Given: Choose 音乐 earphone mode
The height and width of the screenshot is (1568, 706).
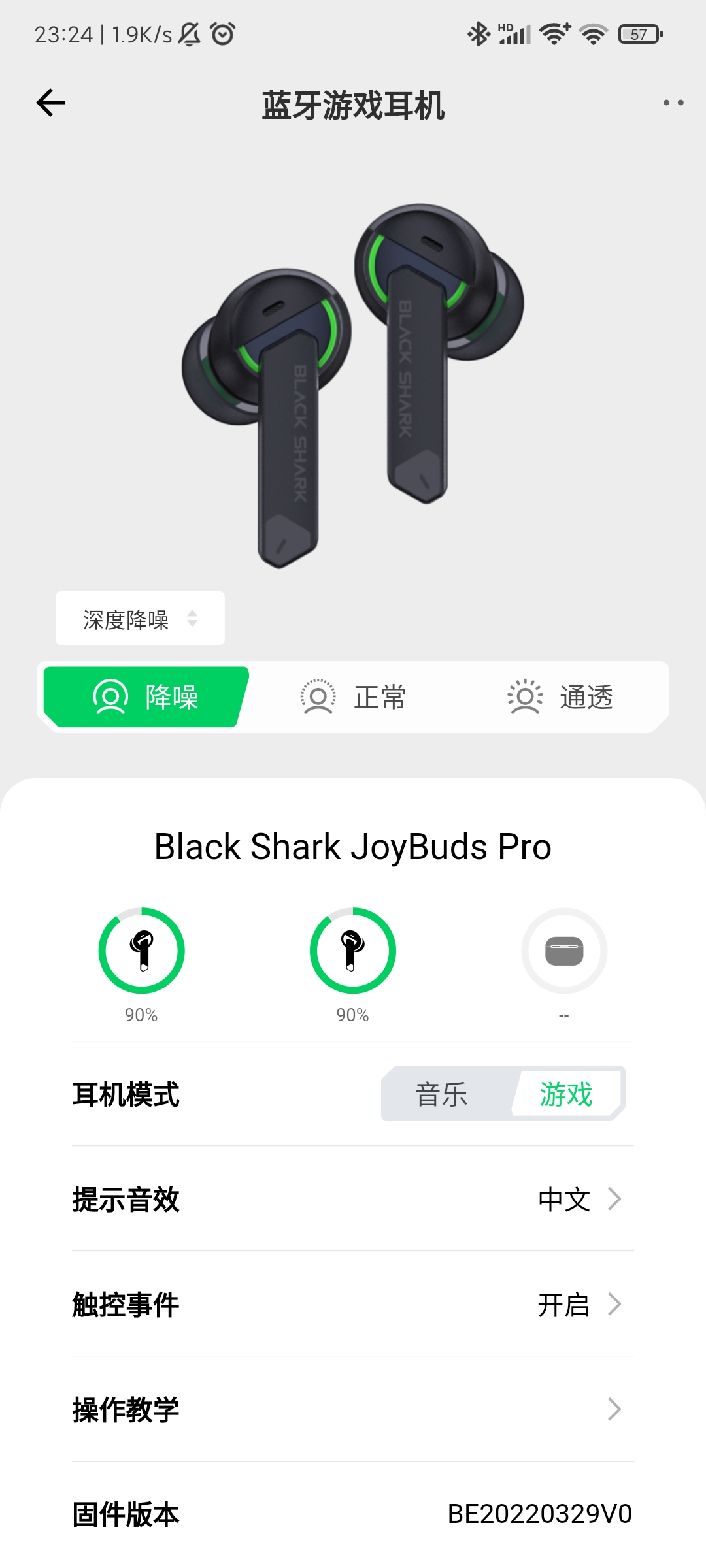Looking at the screenshot, I should click(x=442, y=1094).
